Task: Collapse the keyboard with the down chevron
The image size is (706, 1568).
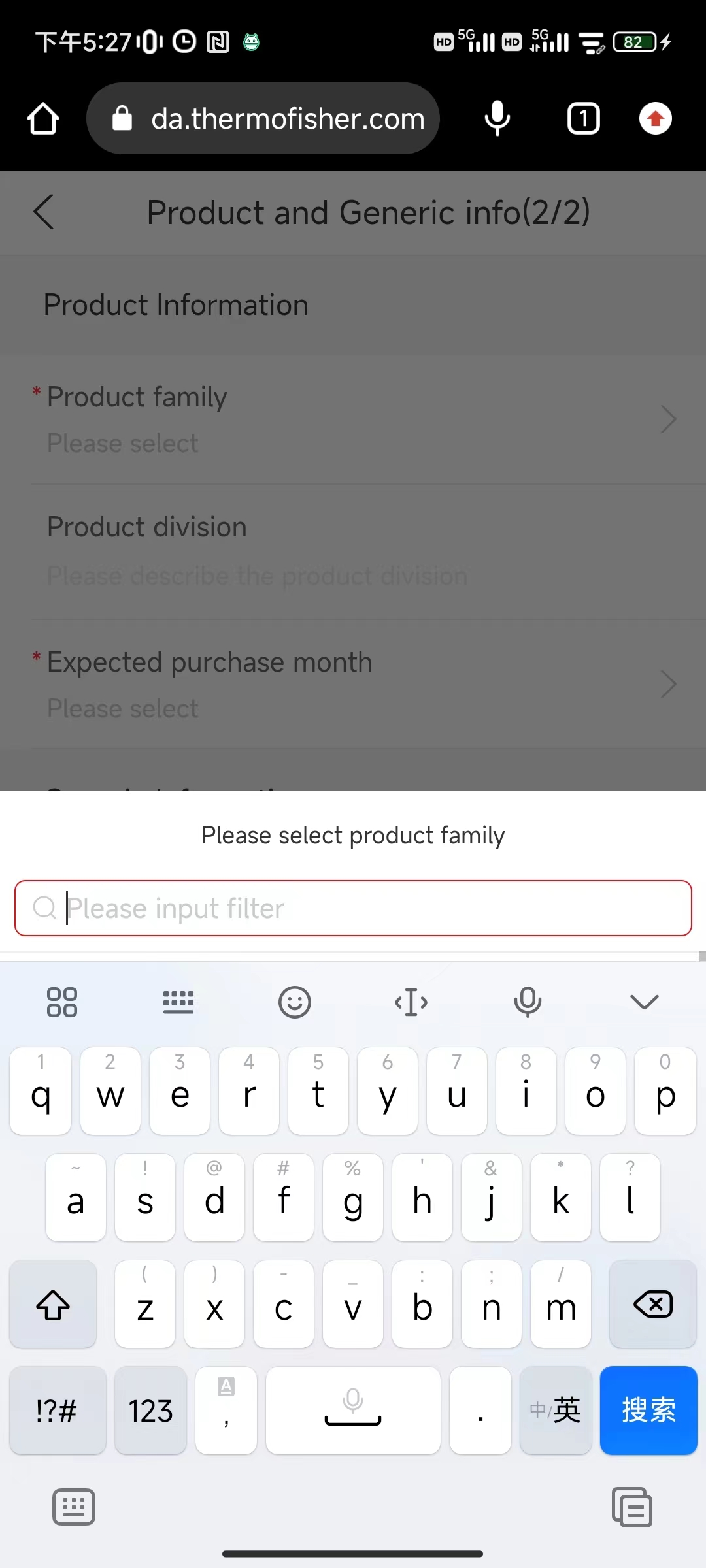Action: point(644,1002)
